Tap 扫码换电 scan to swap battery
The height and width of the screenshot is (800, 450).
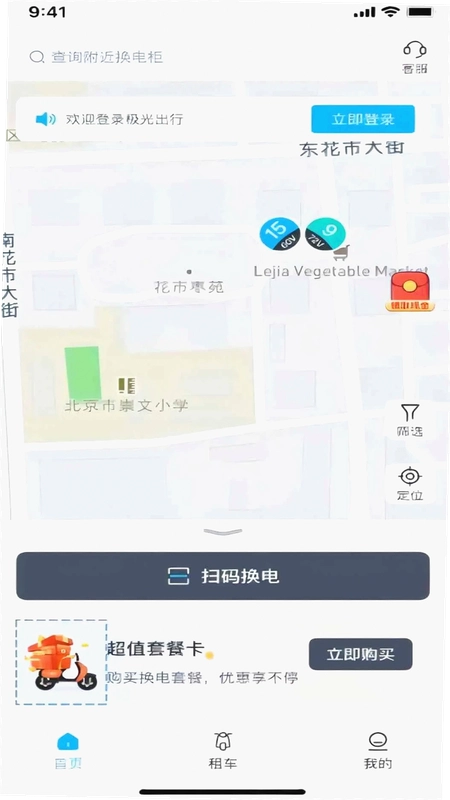coord(223,576)
